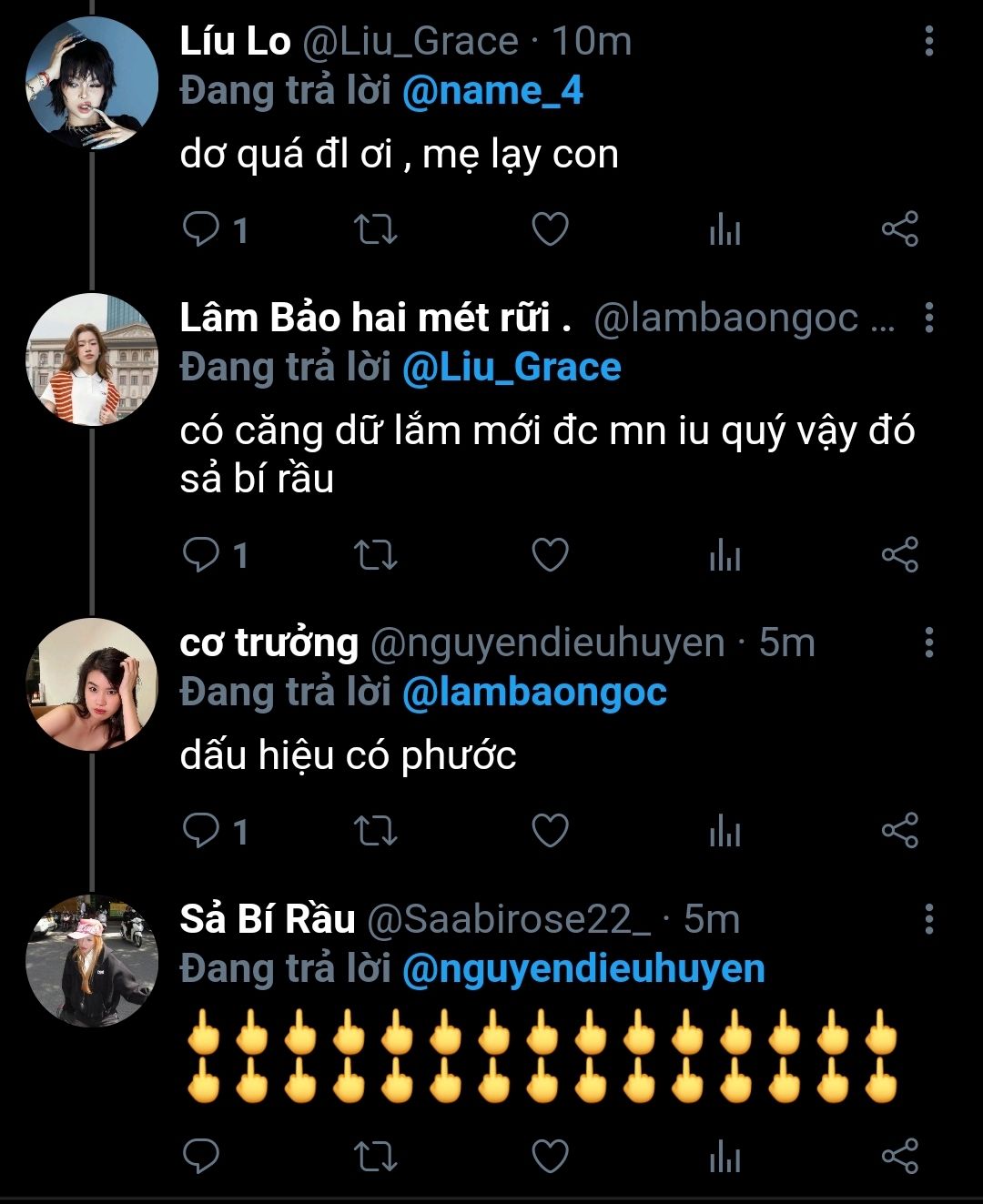The height and width of the screenshot is (1204, 983).
Task: Open the @lambaongoc mention link
Action: click(x=534, y=693)
